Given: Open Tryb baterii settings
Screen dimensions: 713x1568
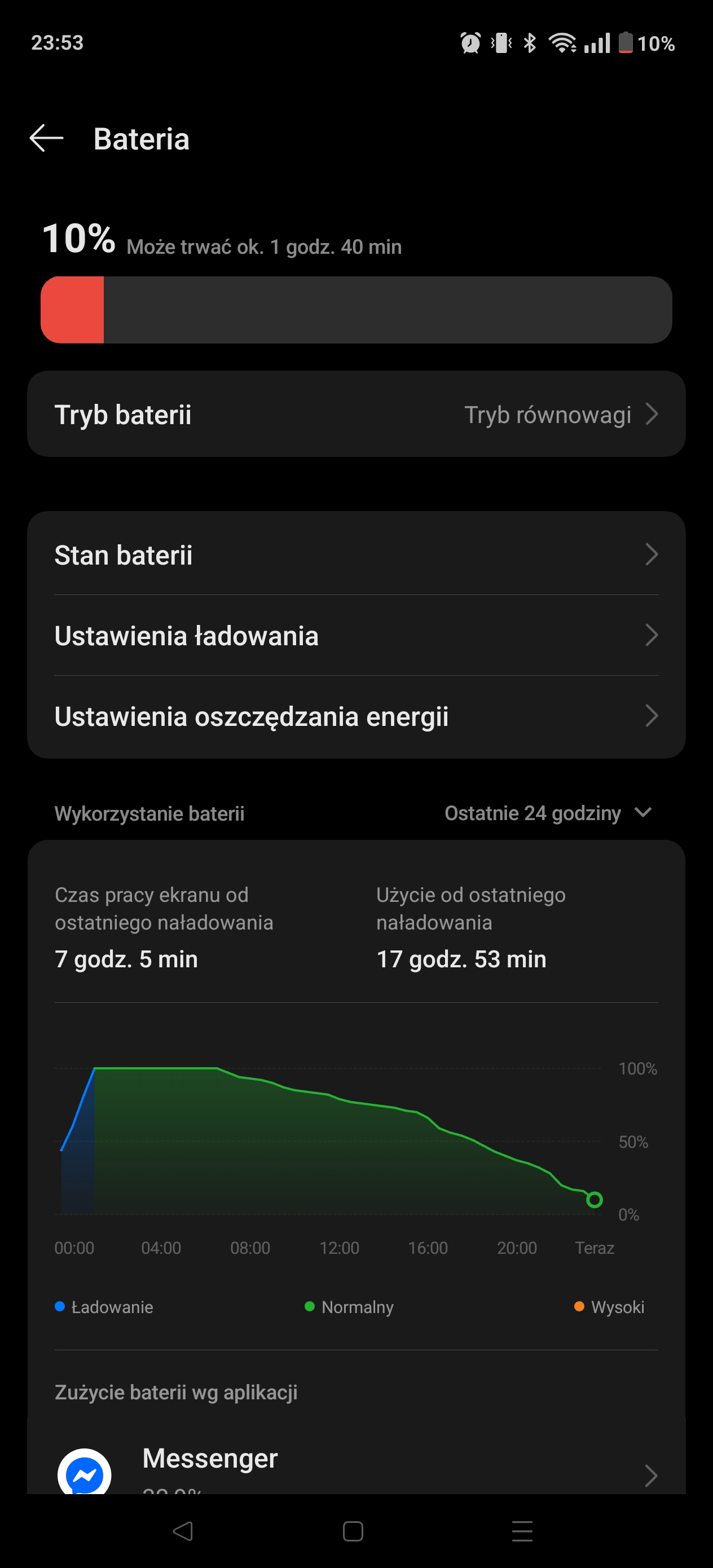Looking at the screenshot, I should pyautogui.click(x=356, y=414).
